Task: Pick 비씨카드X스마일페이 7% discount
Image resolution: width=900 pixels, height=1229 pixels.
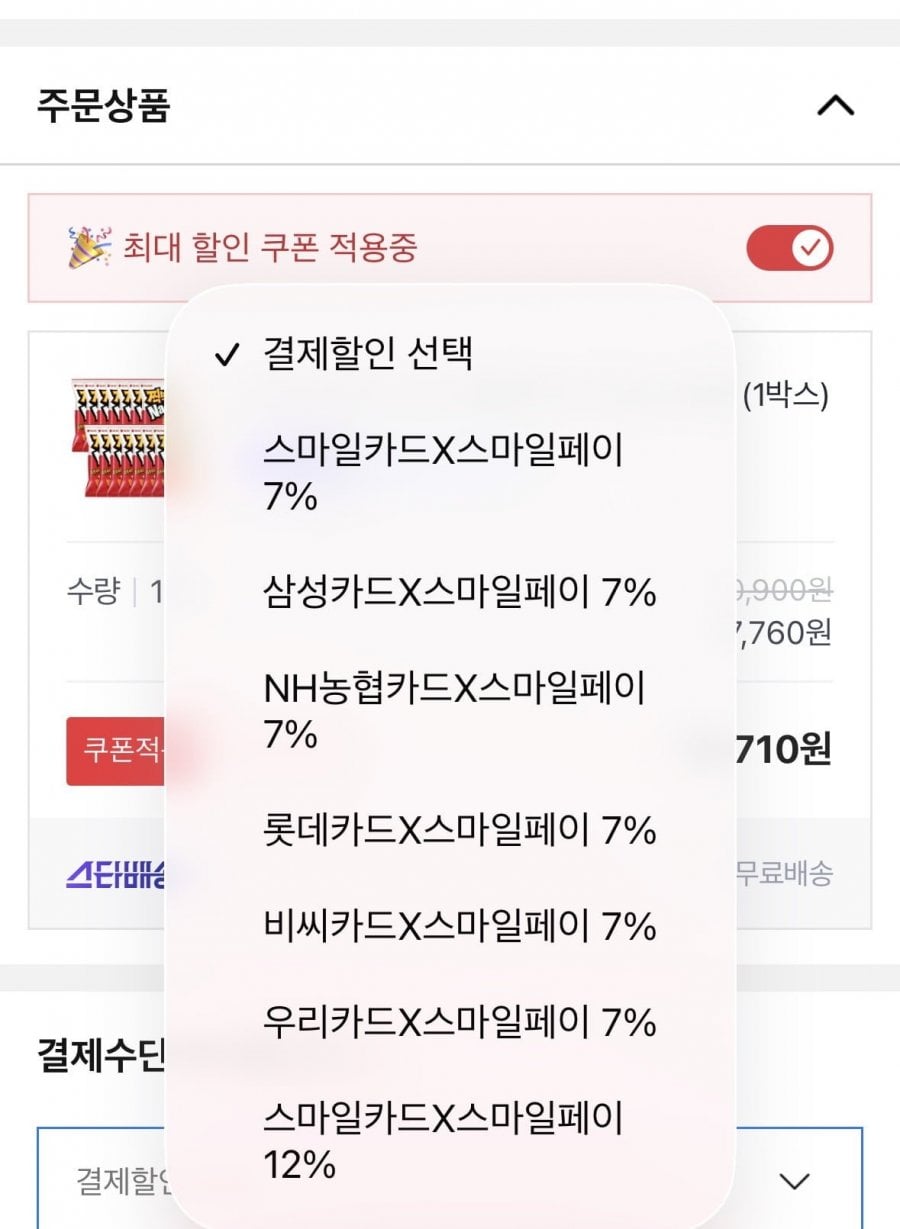Action: pos(459,926)
